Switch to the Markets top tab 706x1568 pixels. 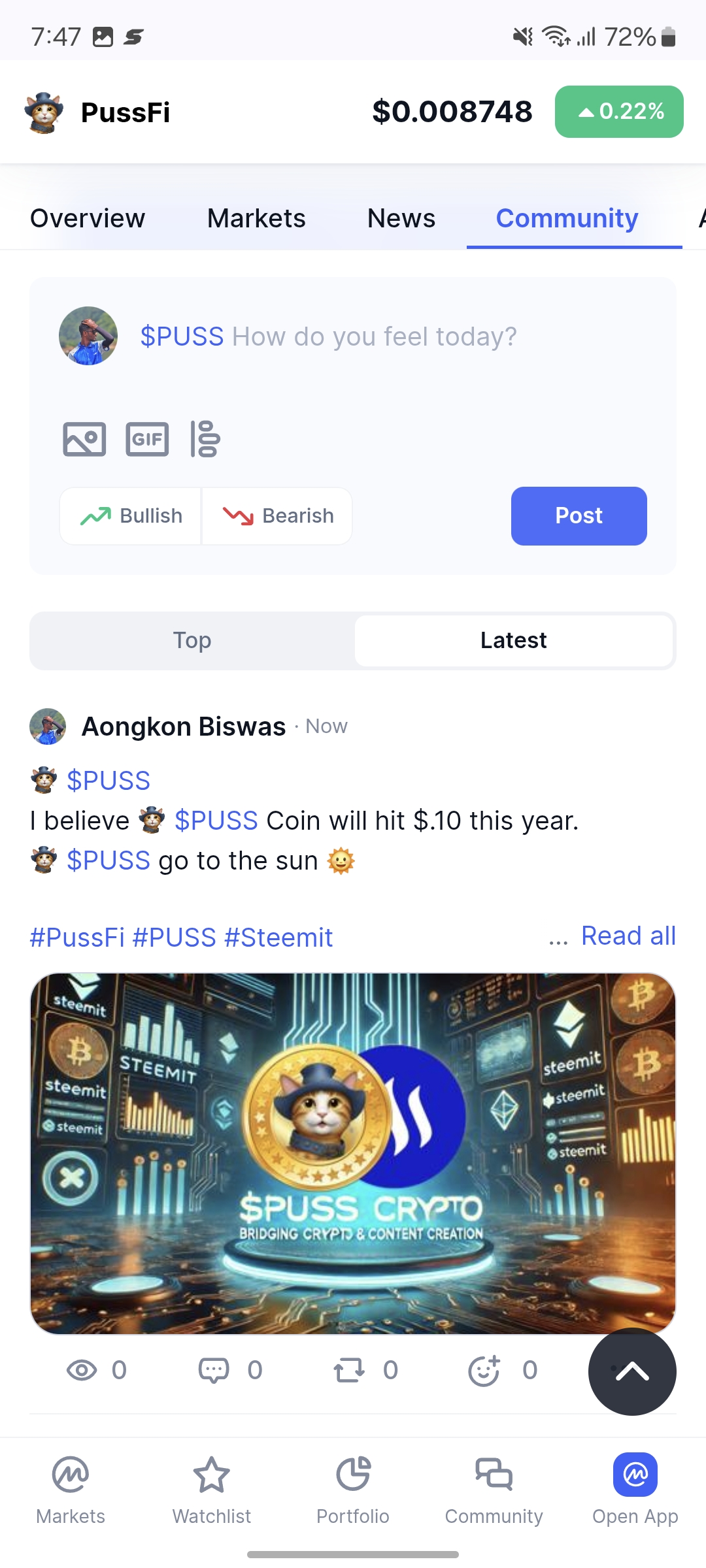click(256, 218)
